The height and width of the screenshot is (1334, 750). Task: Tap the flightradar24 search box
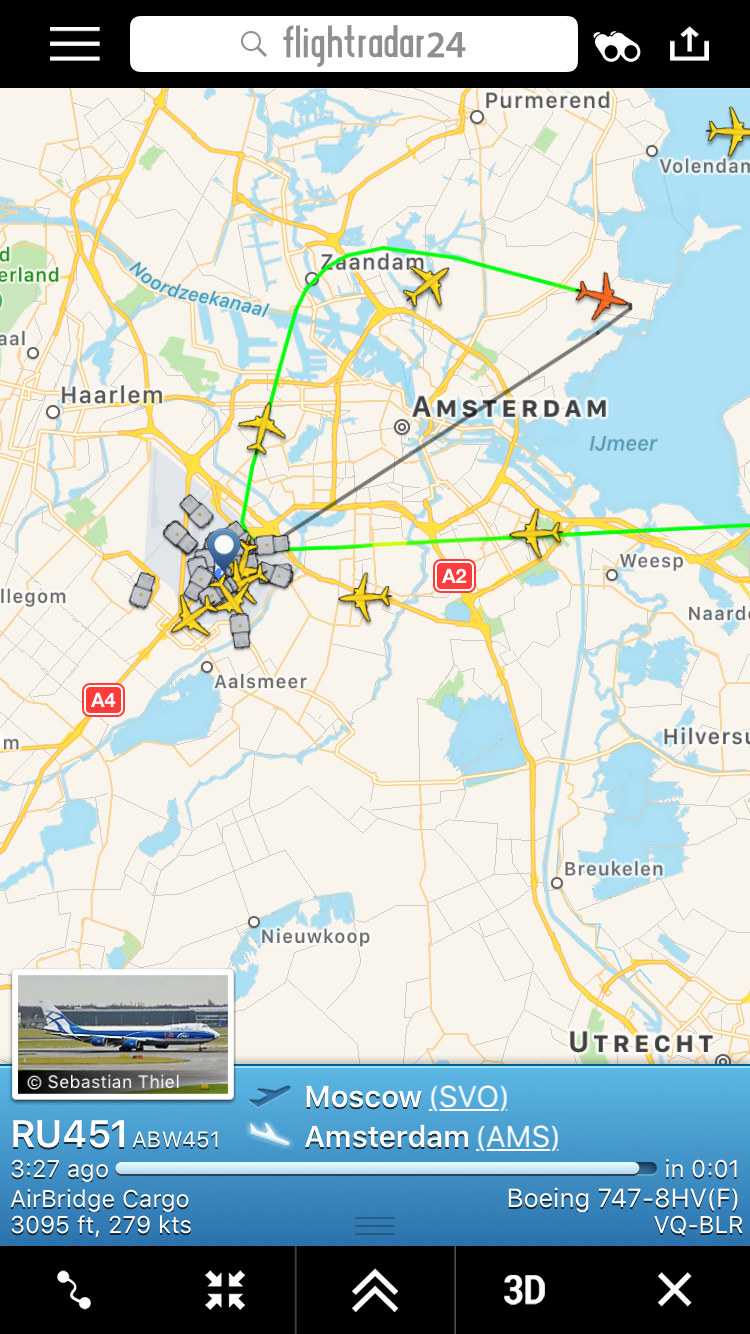(354, 45)
